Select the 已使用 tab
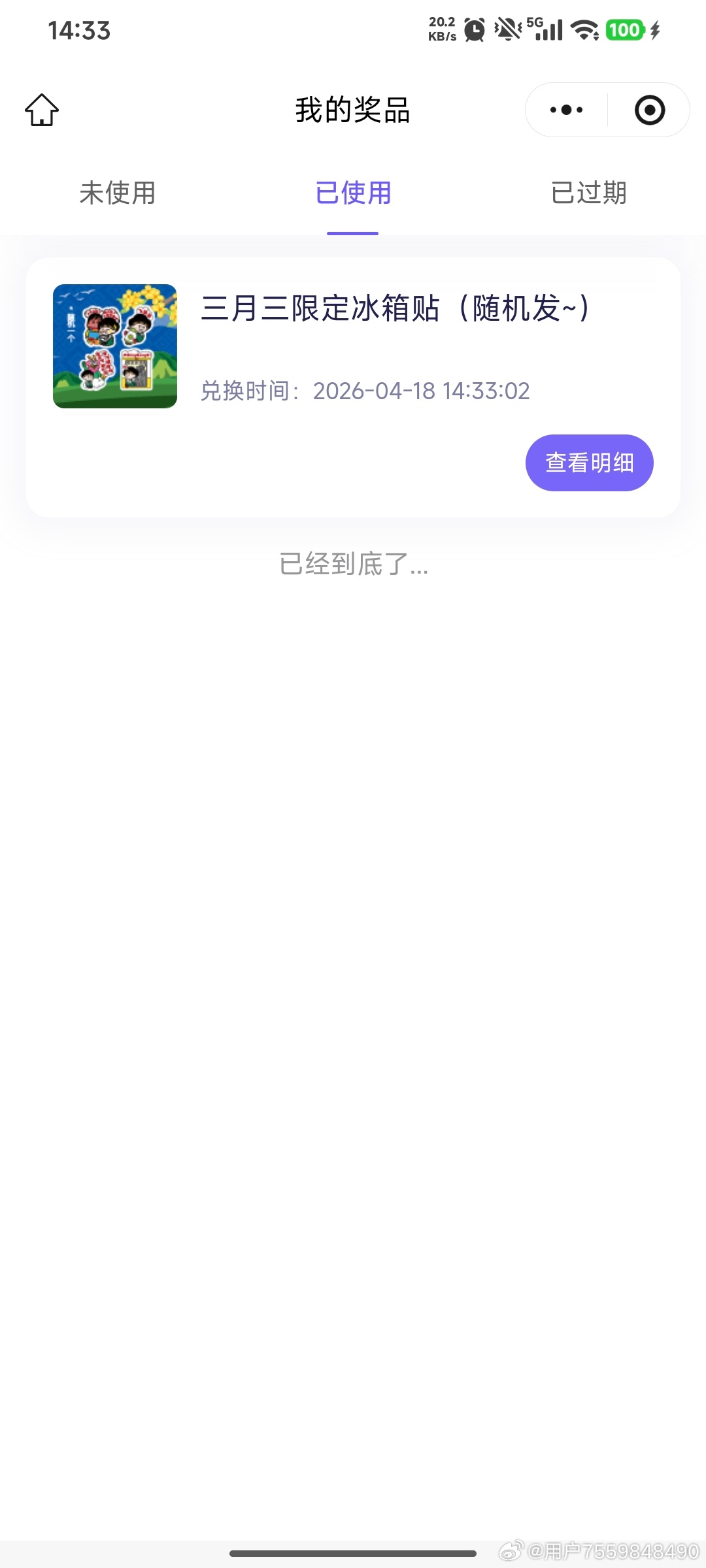 (353, 193)
